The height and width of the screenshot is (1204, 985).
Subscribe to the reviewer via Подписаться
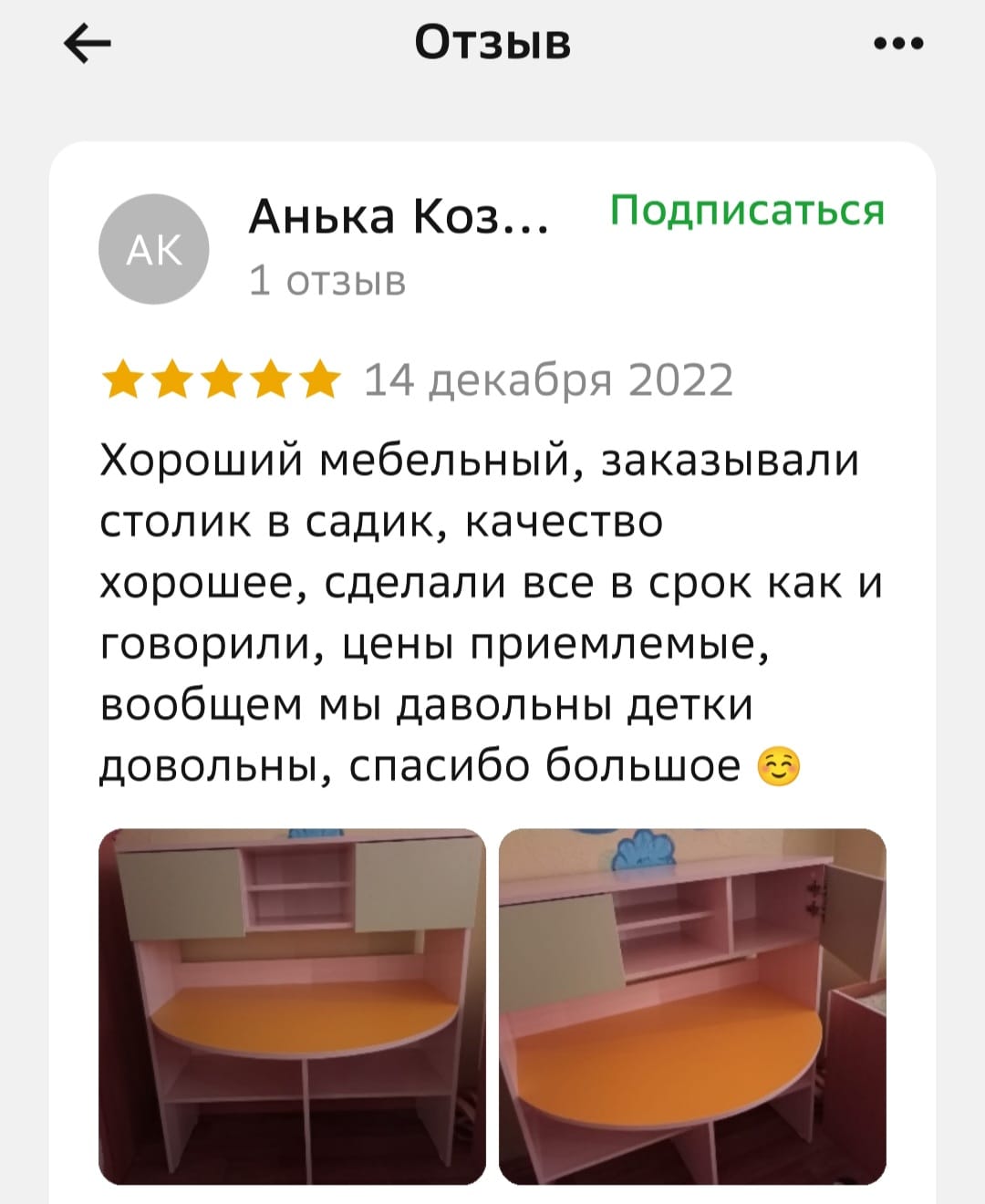747,211
